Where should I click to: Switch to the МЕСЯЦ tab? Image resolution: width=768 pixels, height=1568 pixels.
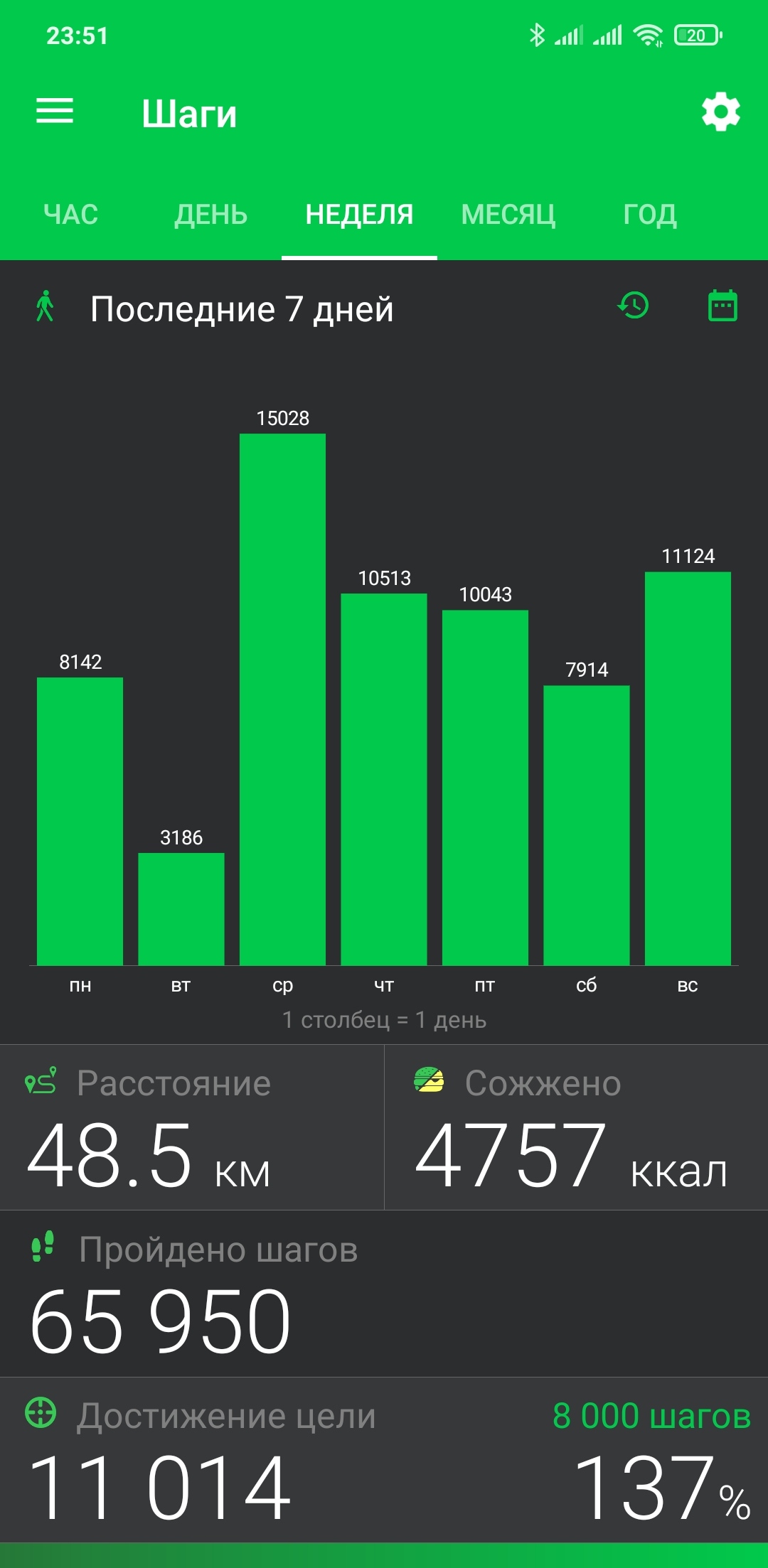508,215
